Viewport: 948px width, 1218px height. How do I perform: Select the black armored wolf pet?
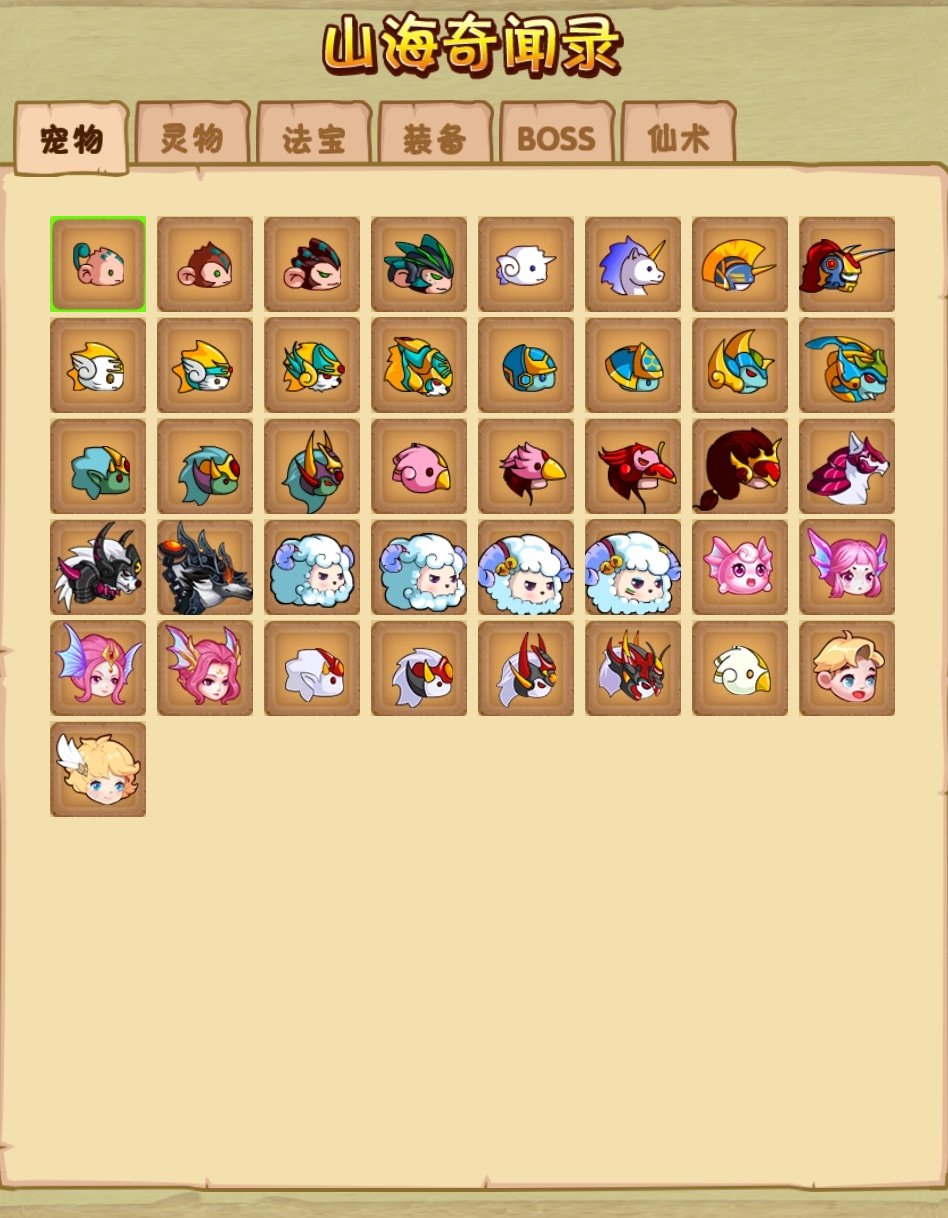[205, 568]
